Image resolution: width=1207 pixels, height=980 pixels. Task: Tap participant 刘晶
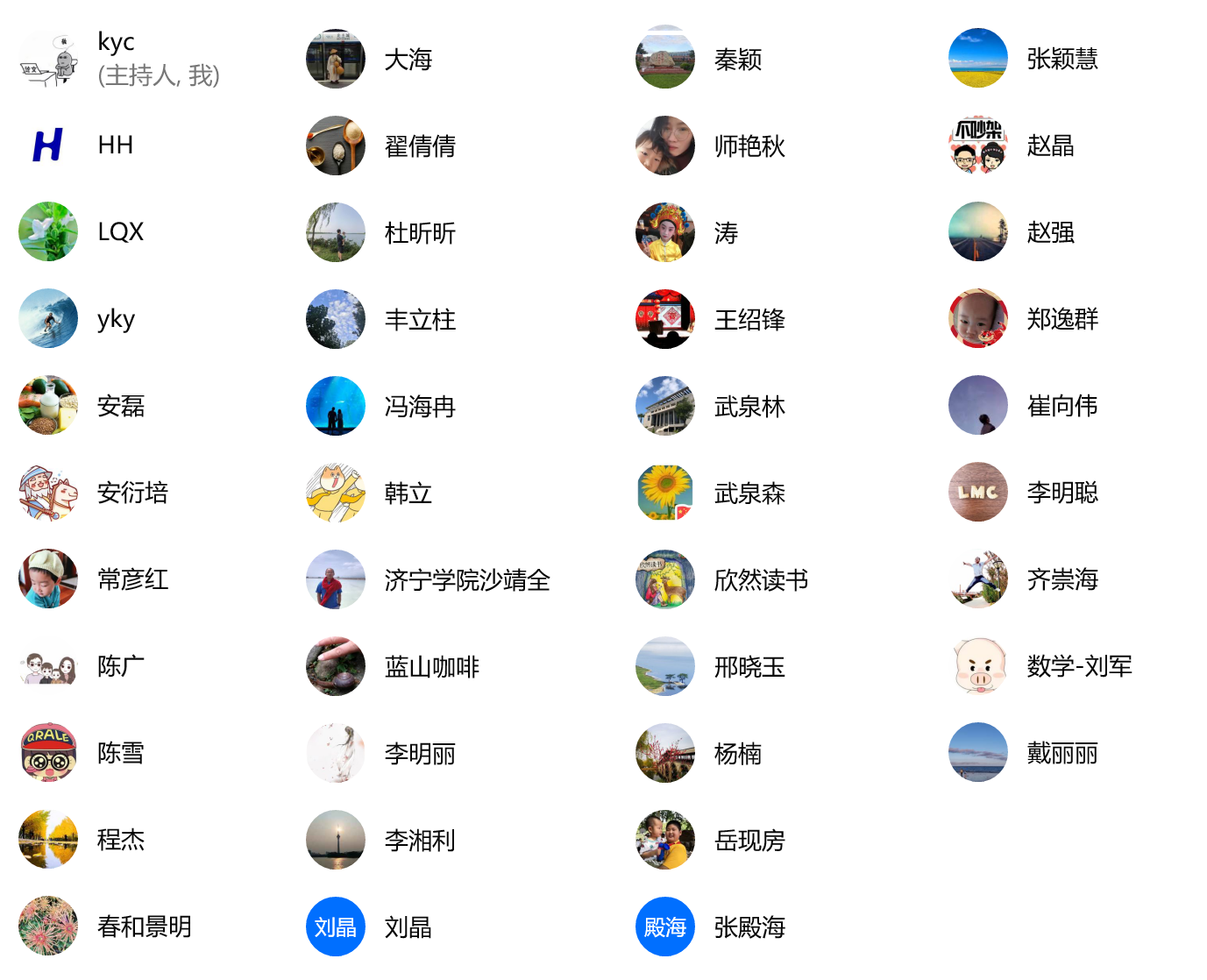408,927
